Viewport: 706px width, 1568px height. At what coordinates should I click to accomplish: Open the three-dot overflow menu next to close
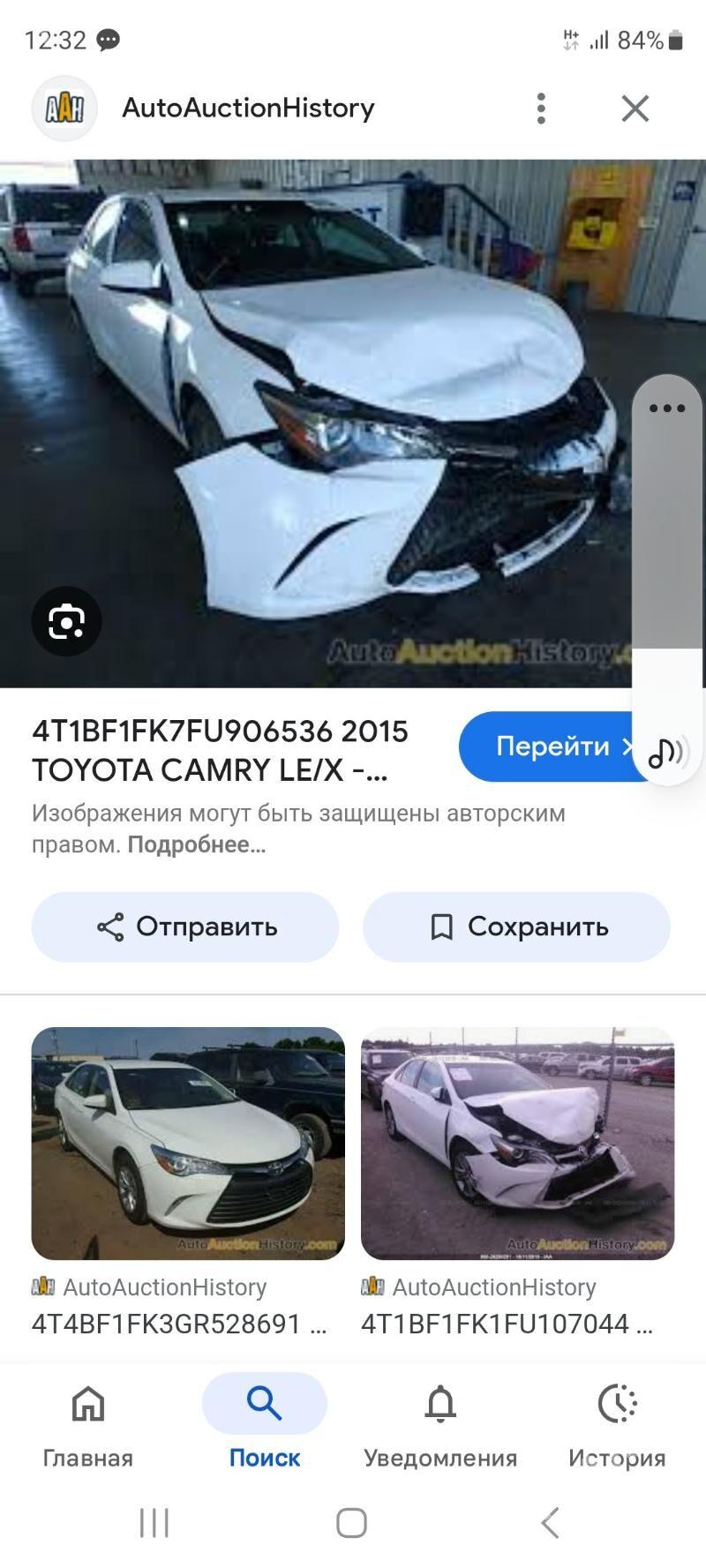(x=540, y=108)
